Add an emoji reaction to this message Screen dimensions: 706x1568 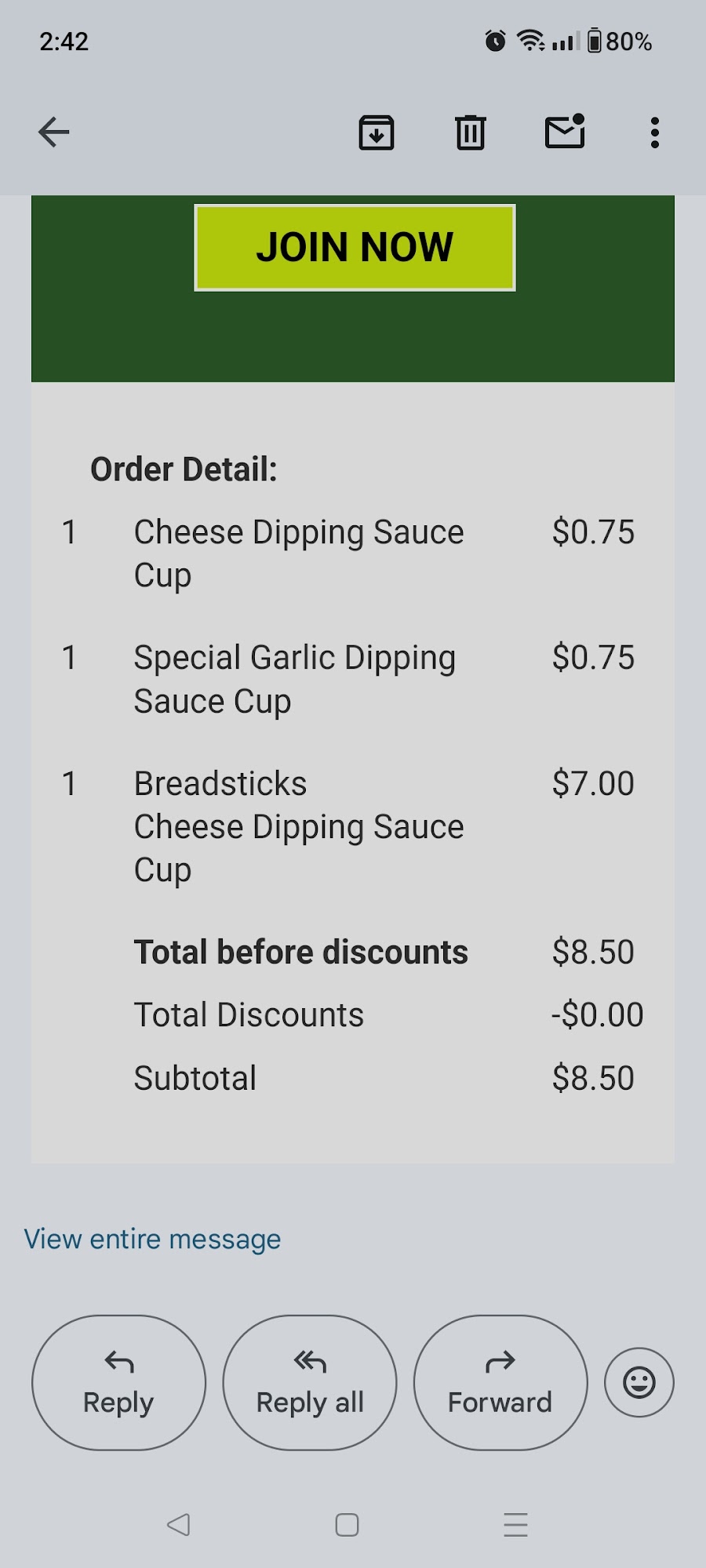click(x=638, y=1381)
